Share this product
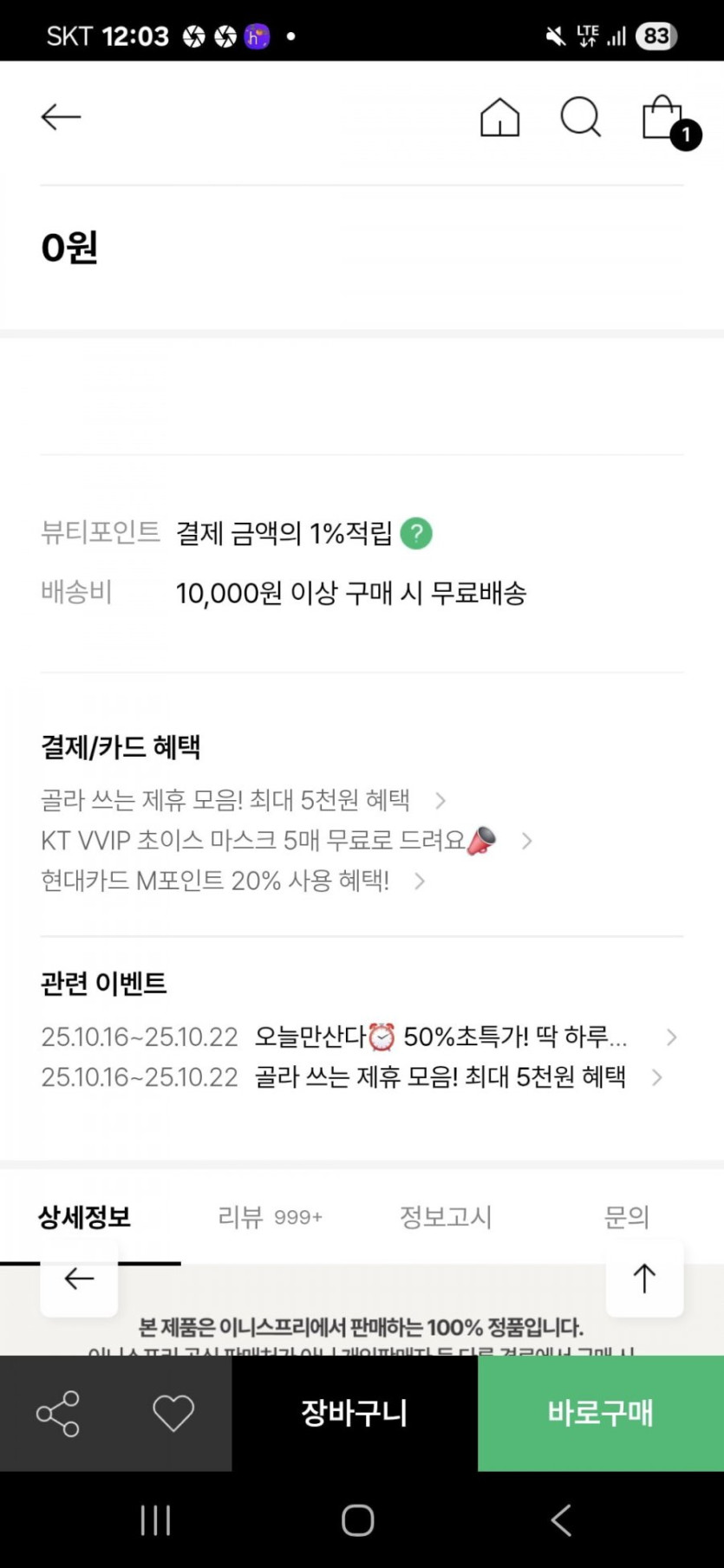 click(x=58, y=1414)
